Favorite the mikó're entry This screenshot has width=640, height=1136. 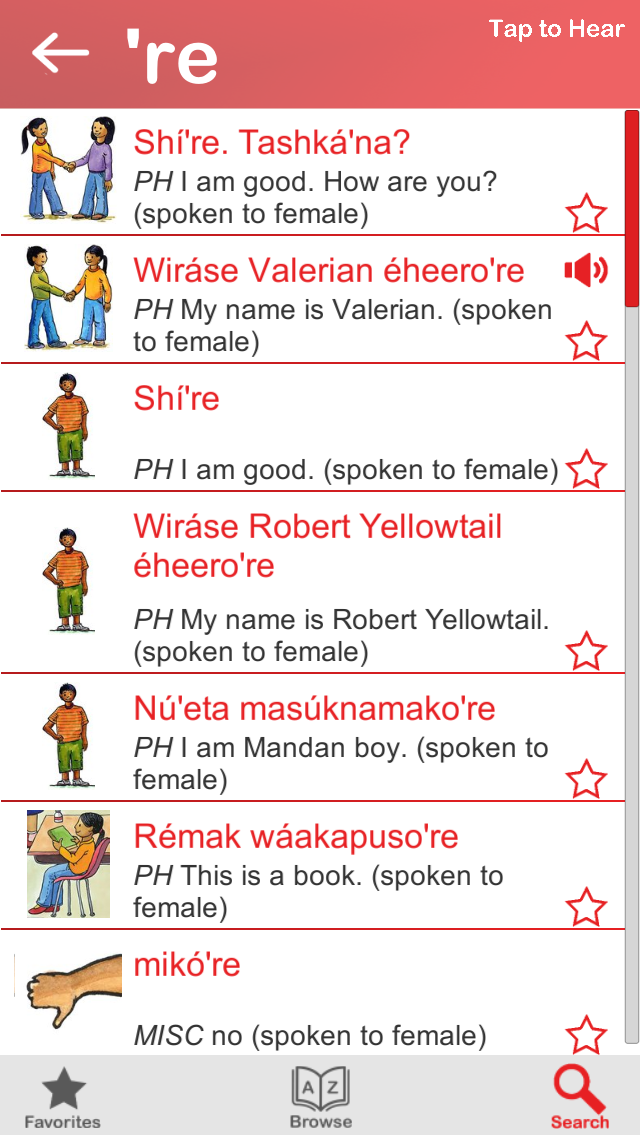pos(586,1035)
